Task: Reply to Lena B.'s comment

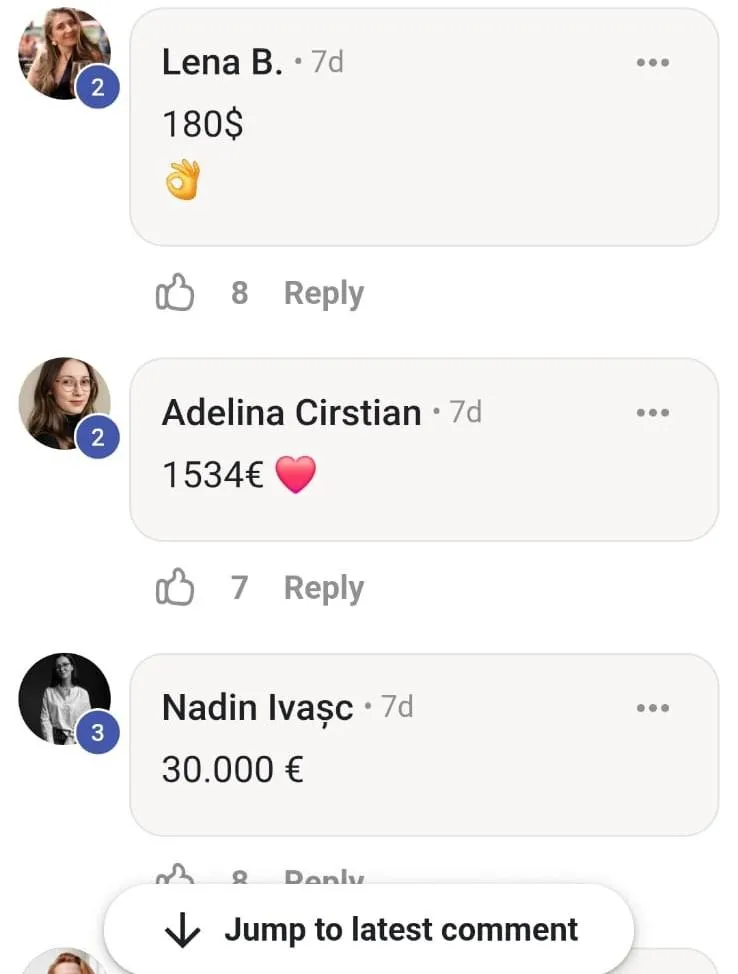Action: 323,294
